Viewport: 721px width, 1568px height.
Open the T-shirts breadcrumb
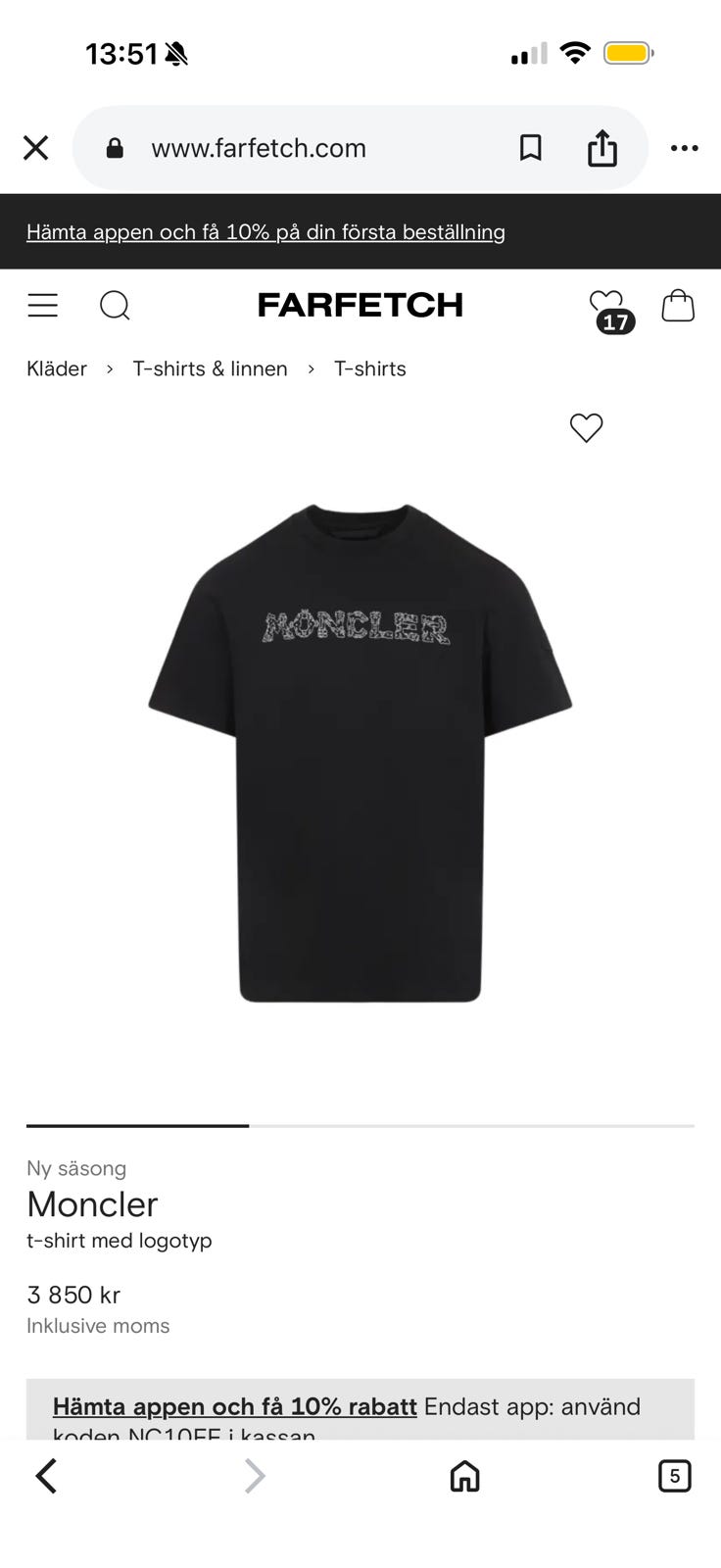click(x=370, y=368)
